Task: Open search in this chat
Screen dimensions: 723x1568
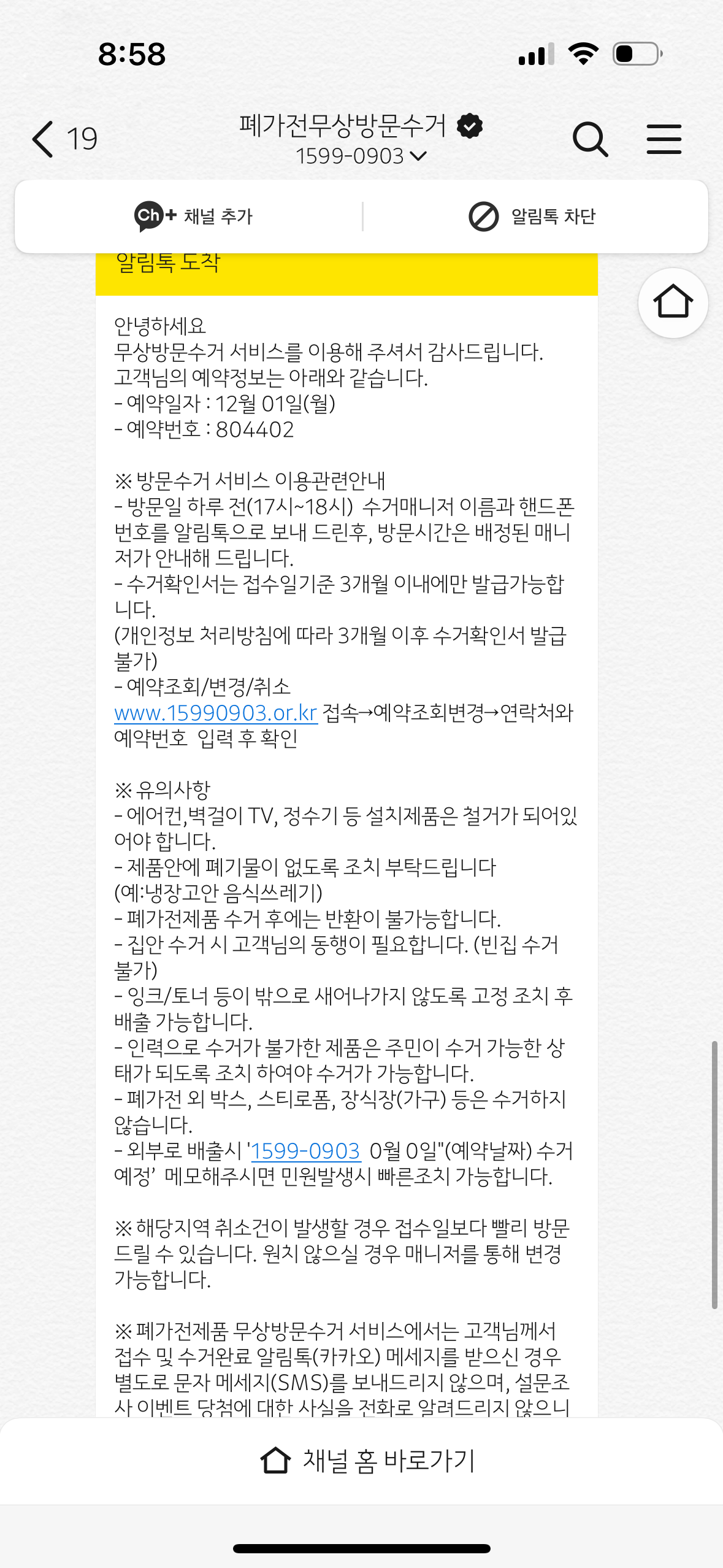Action: tap(590, 139)
